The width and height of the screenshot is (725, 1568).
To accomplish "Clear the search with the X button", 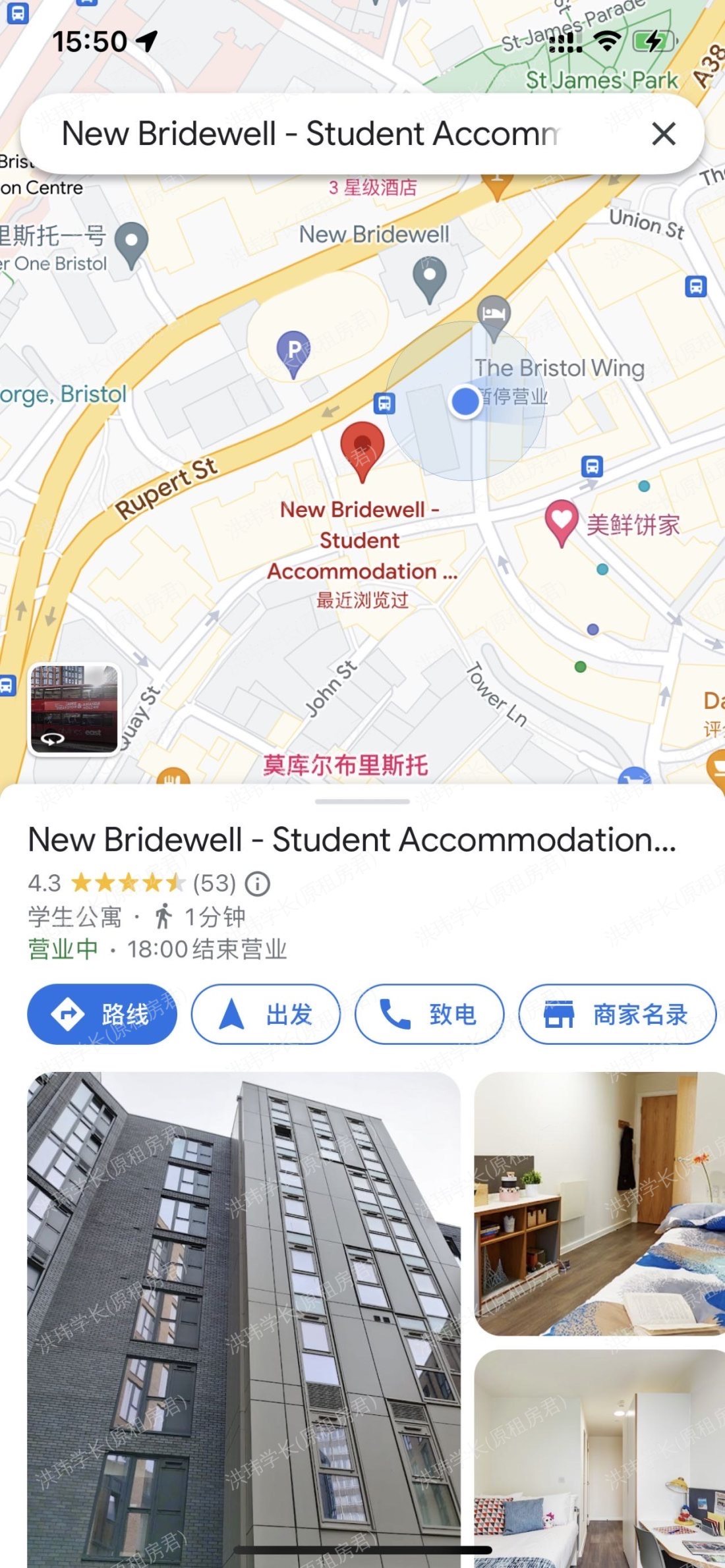I will (663, 134).
